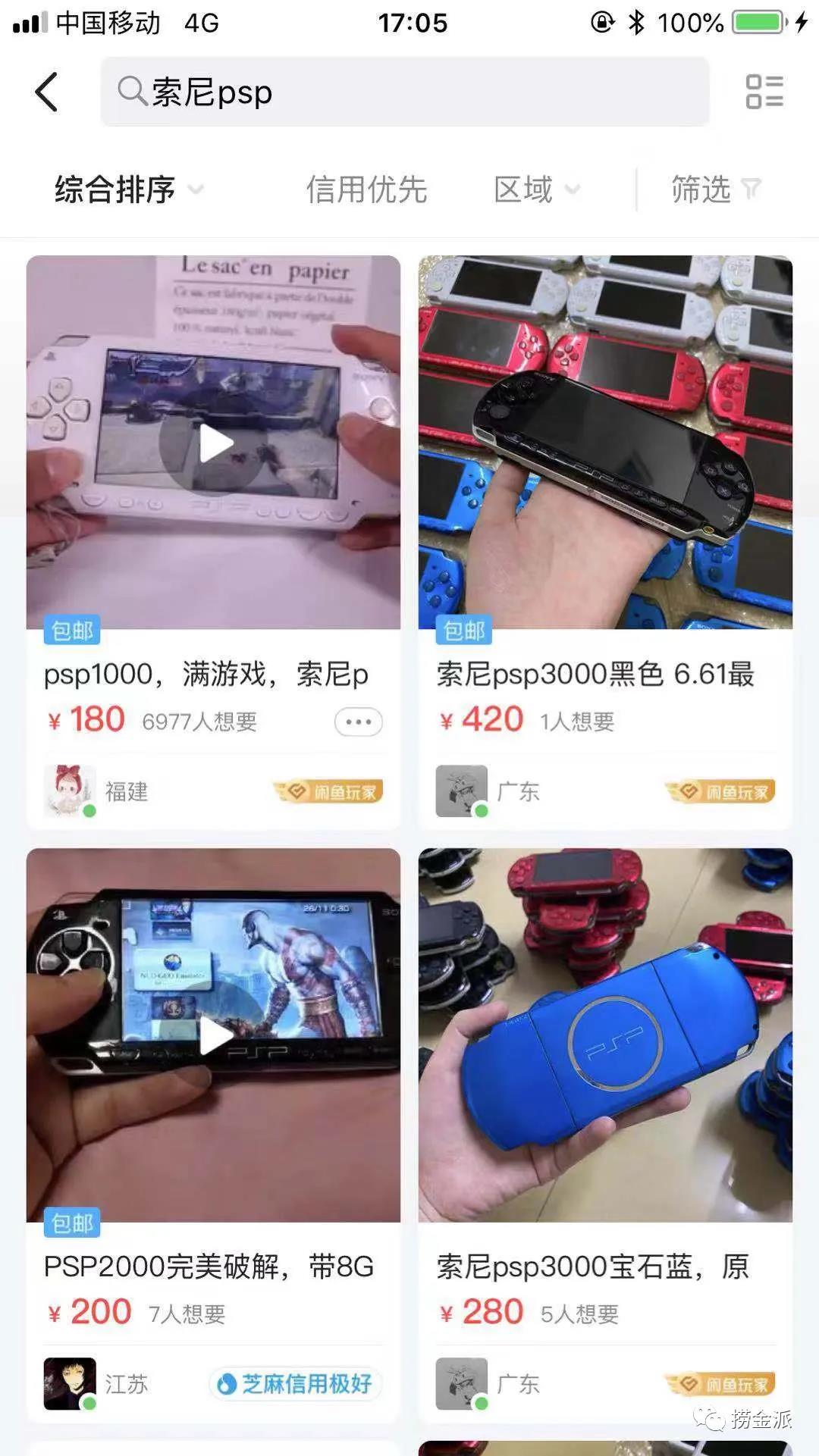Open the more options on the psp1000 listing

358,722
